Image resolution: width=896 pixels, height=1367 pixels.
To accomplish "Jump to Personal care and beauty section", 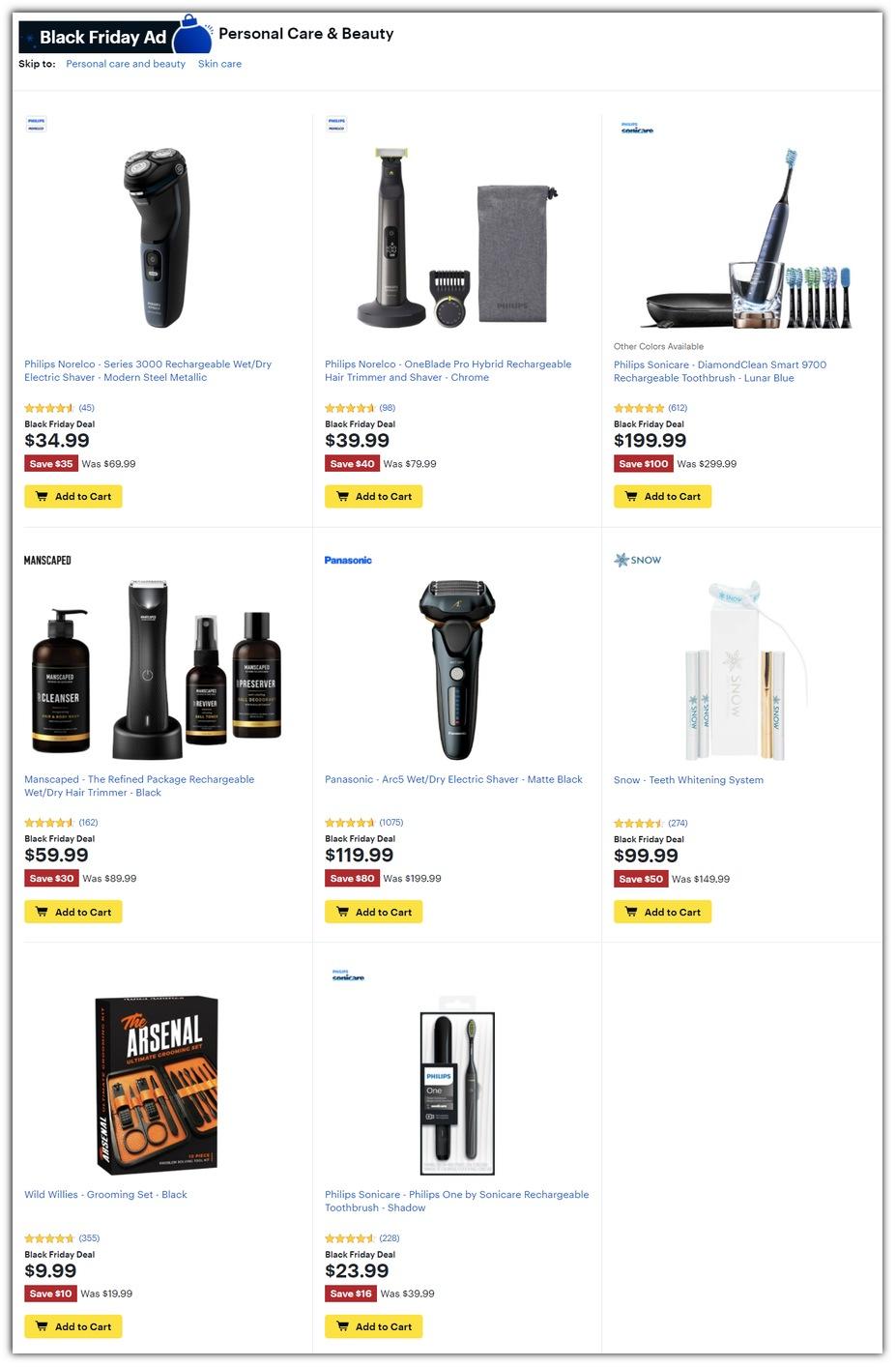I will 126,64.
